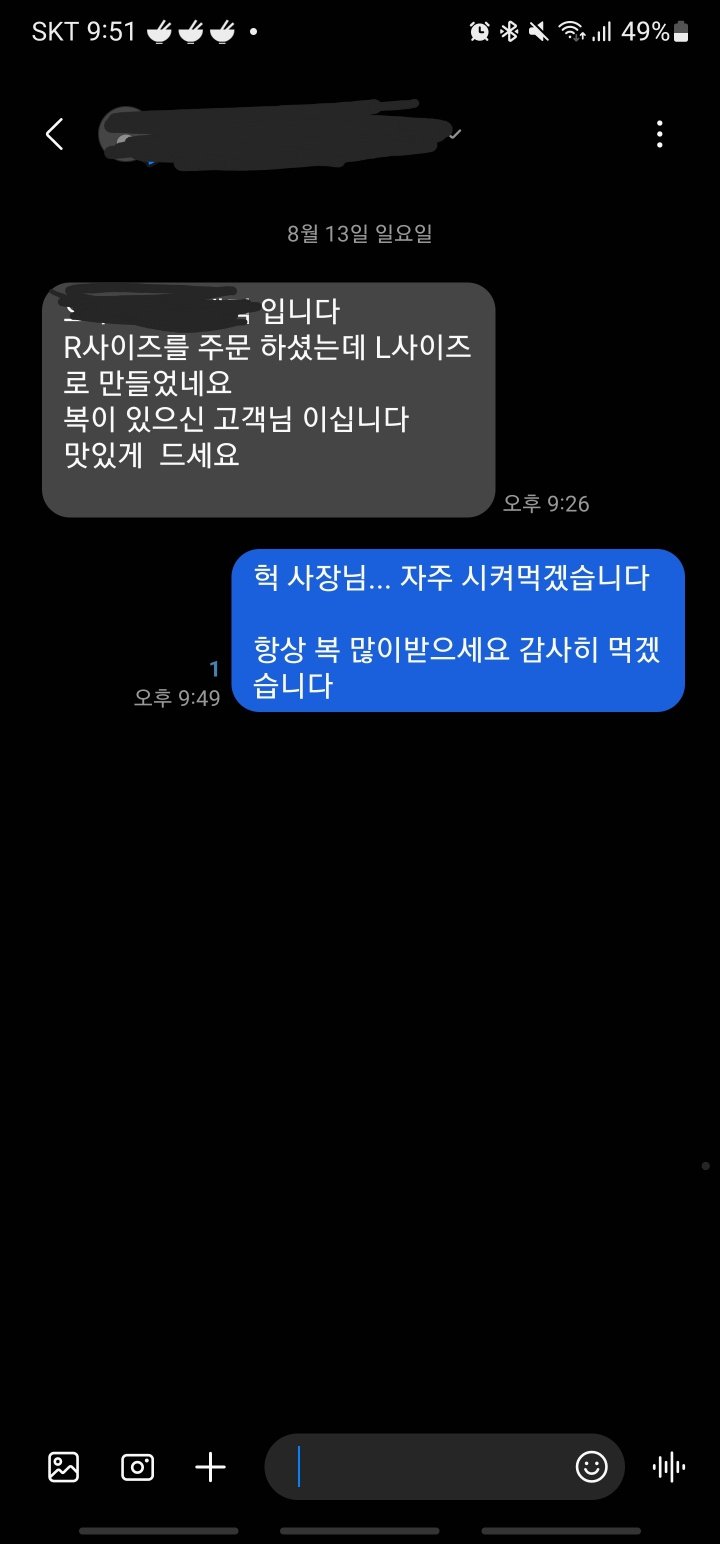Launch the camera to attach a photo

pyautogui.click(x=137, y=1467)
